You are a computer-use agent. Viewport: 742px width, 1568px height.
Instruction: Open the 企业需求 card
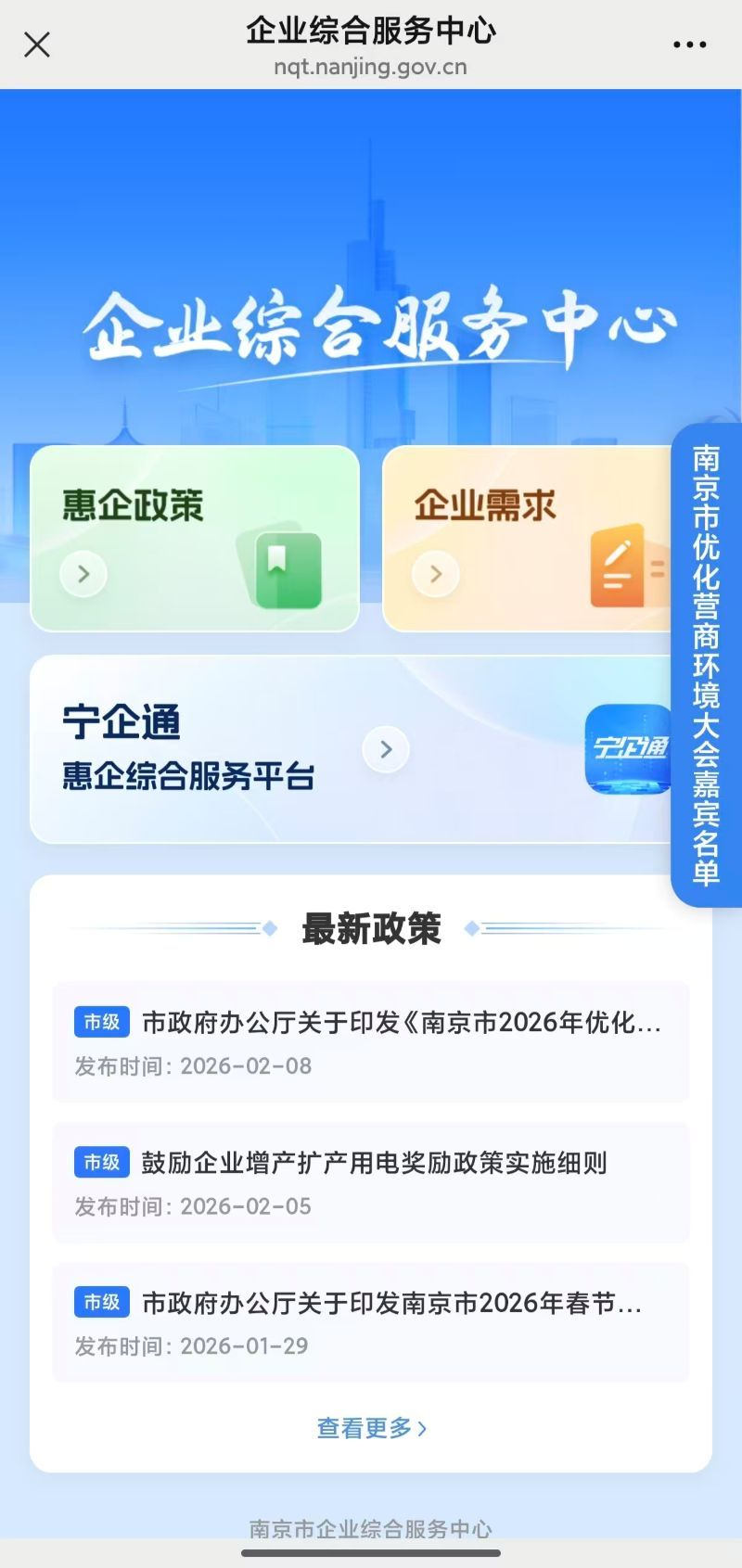pyautogui.click(x=525, y=539)
